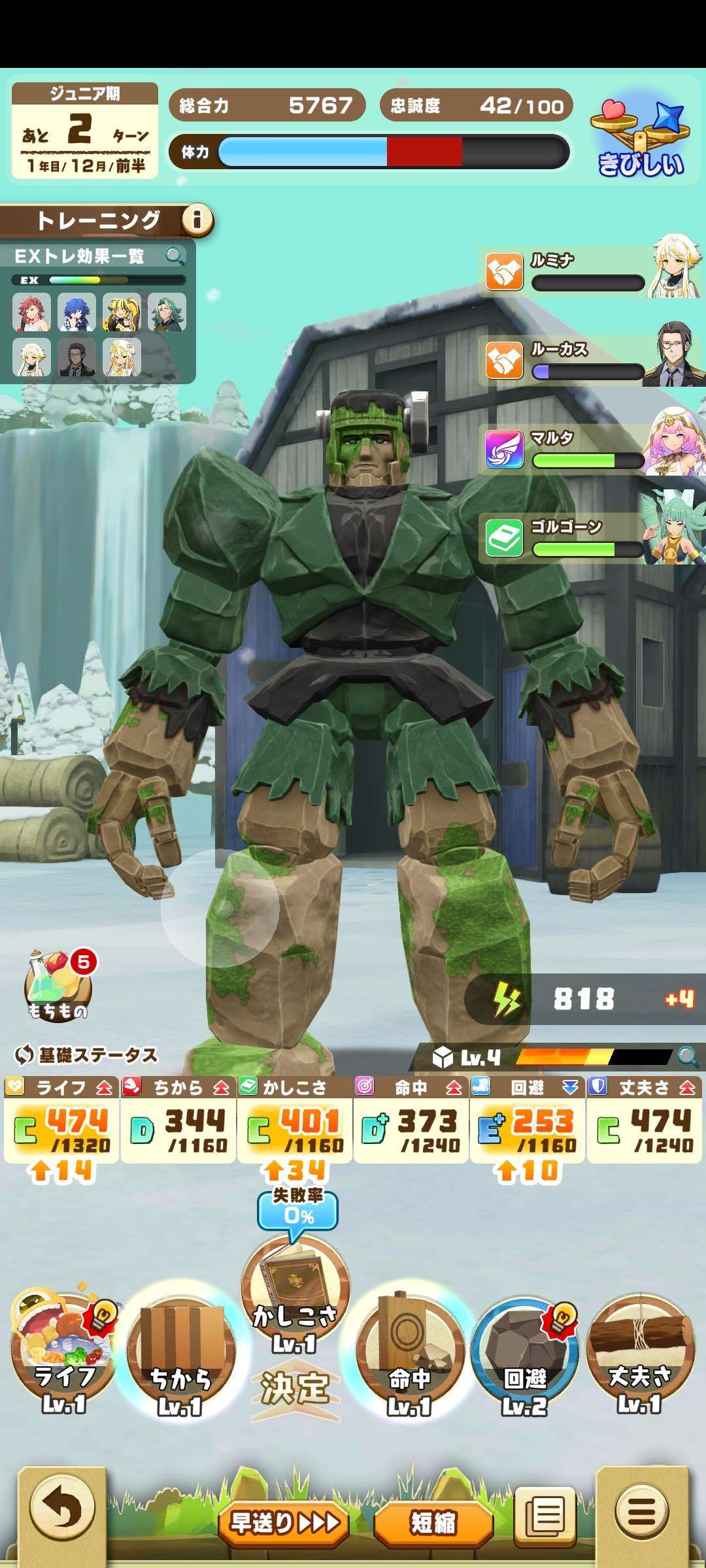Select the ちから Lv.1 training
Screen dimensions: 706x1568
coord(180,1356)
